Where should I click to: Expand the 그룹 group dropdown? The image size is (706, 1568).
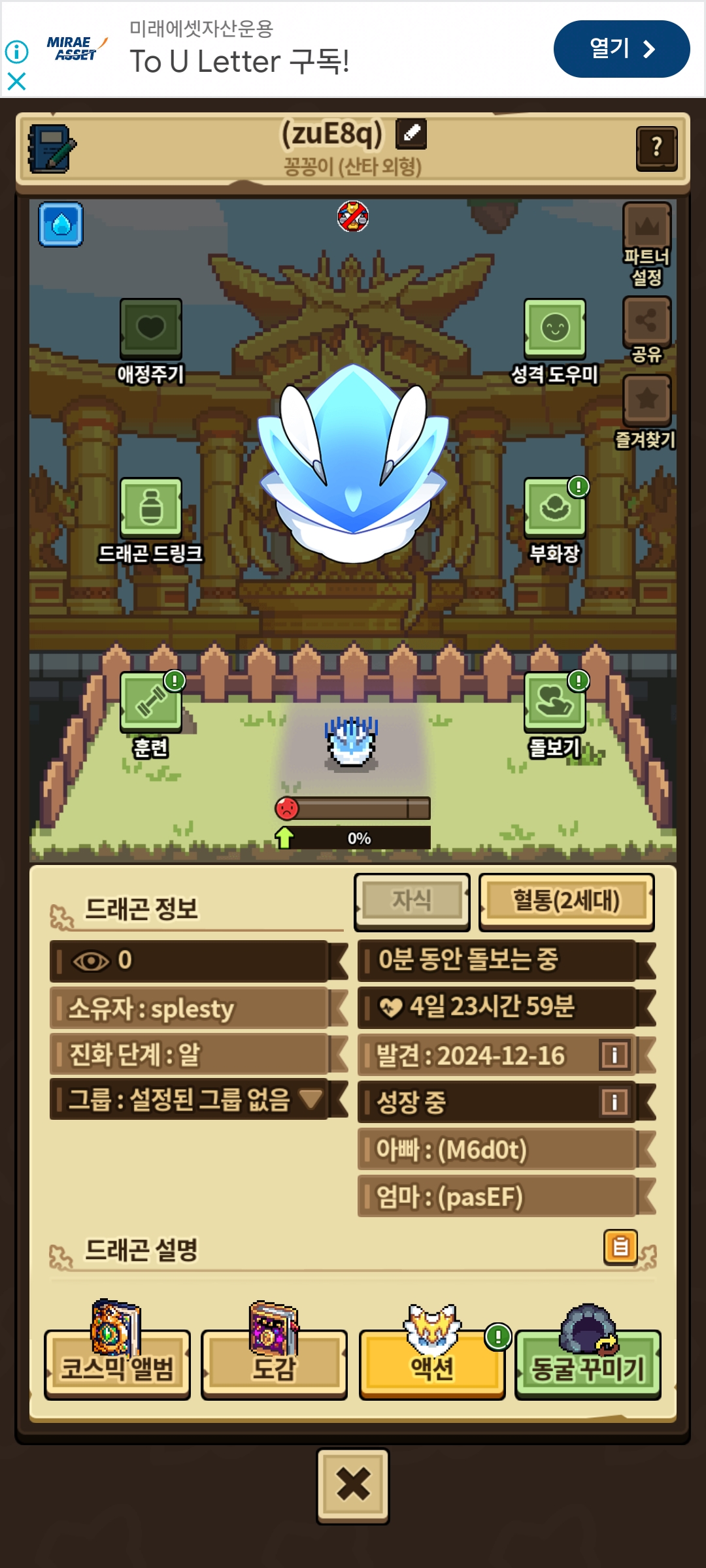310,1098
